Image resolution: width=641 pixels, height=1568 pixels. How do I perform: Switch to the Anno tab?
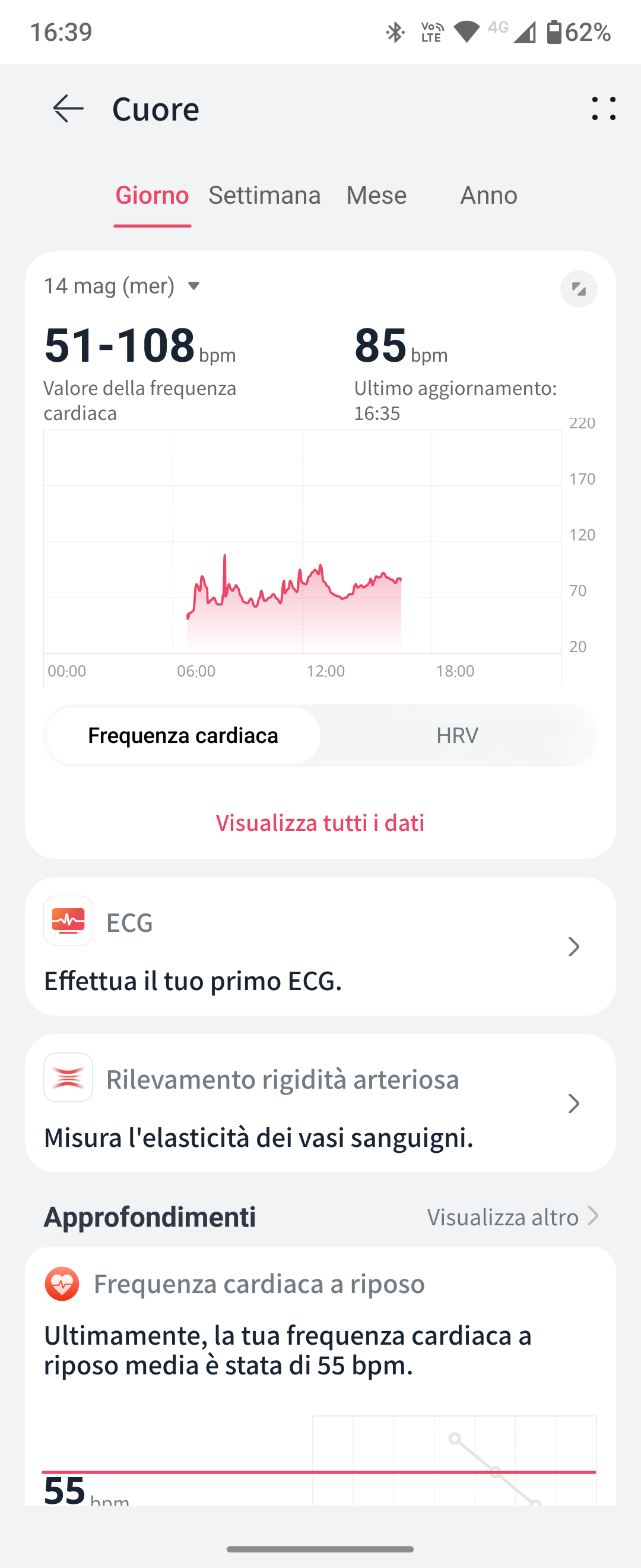coord(488,195)
